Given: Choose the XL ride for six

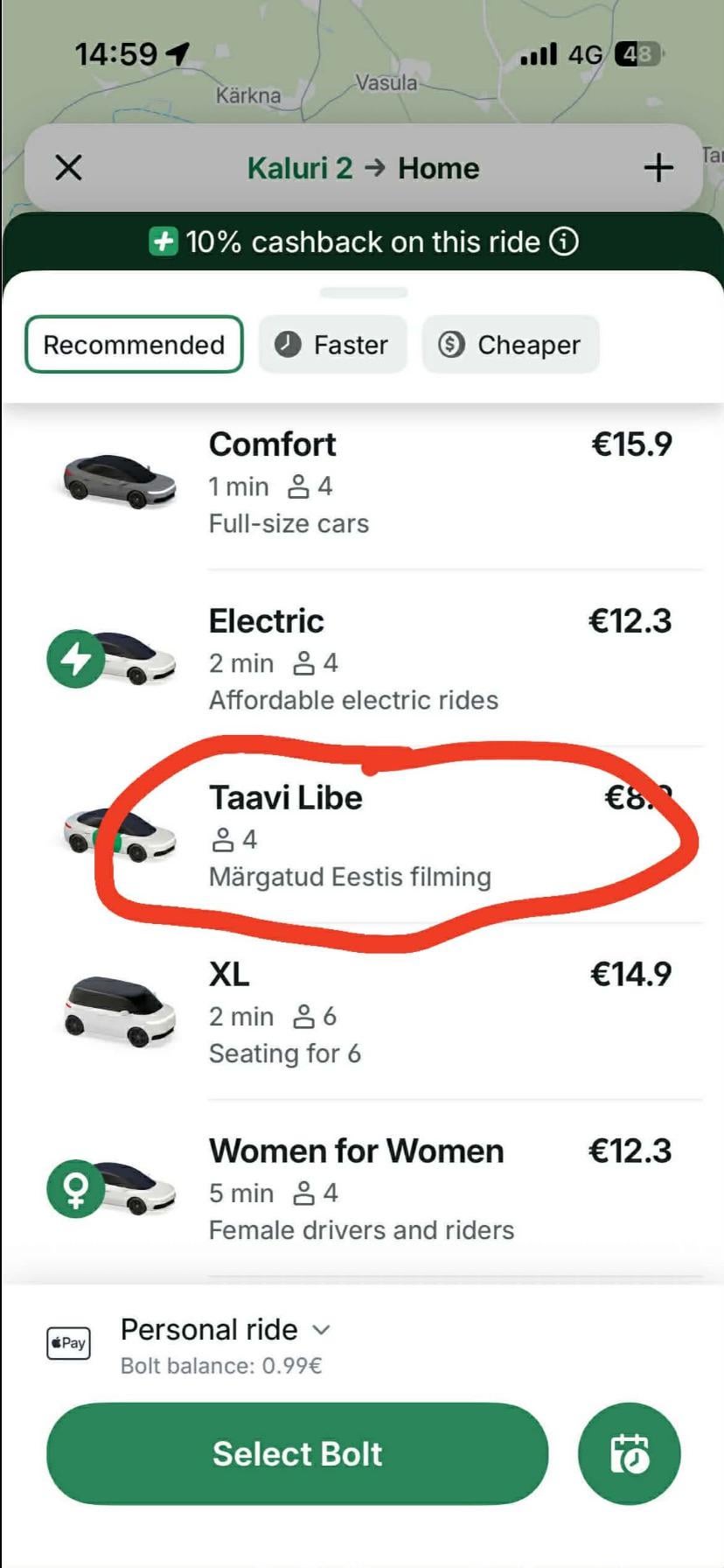Looking at the screenshot, I should point(367,1012).
